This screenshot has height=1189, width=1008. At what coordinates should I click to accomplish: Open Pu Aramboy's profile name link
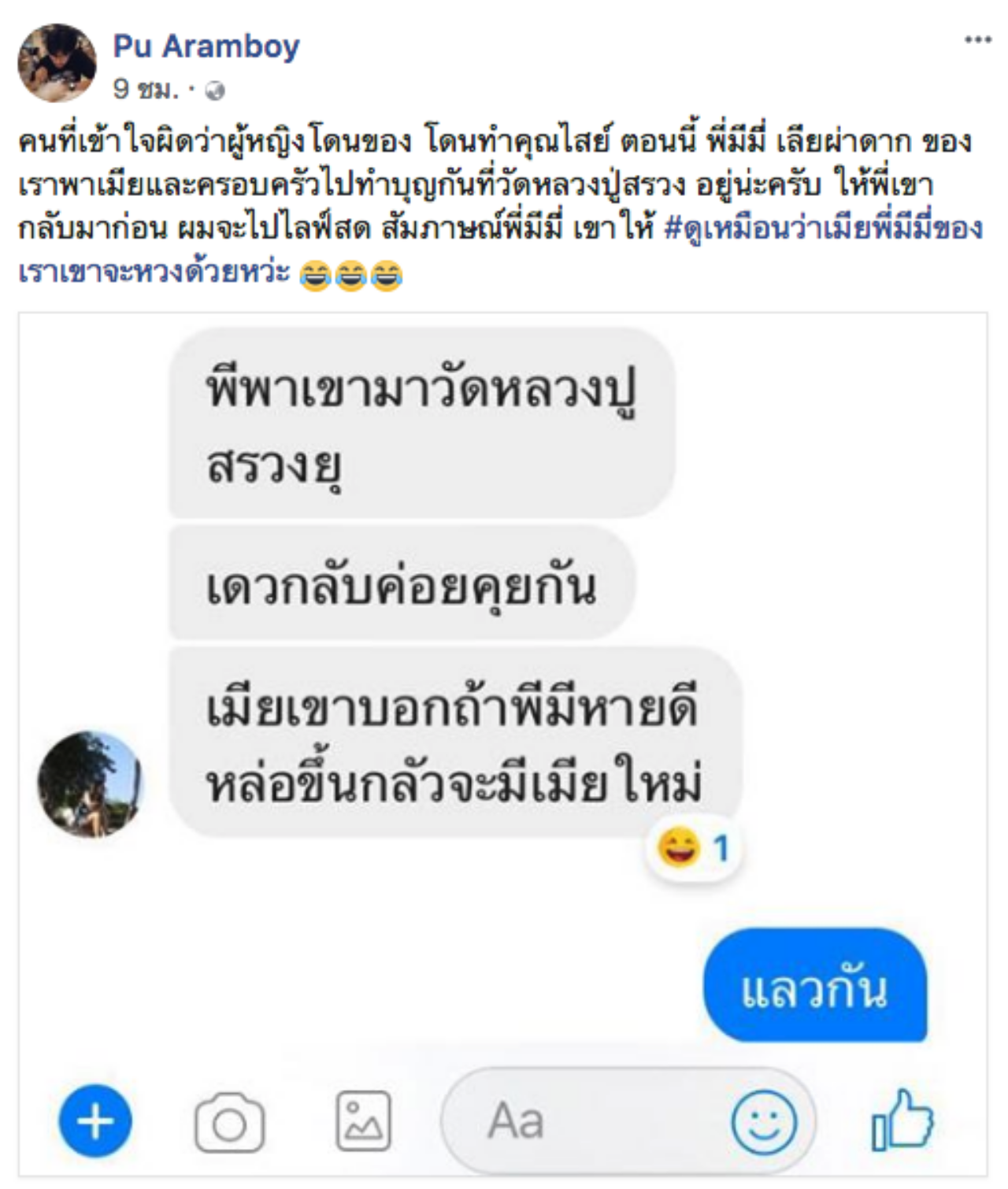click(x=206, y=46)
